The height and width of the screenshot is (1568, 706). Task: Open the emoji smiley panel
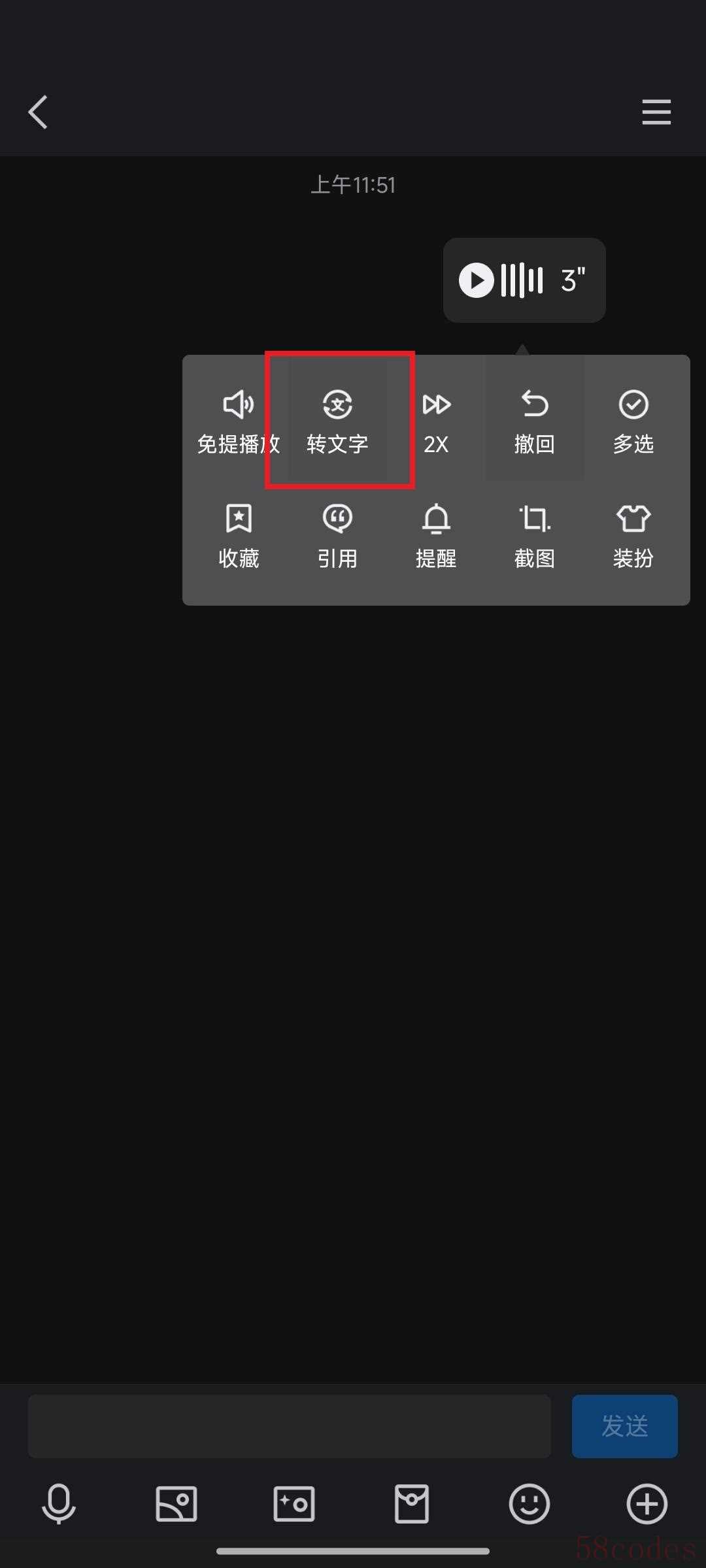pos(529,1503)
